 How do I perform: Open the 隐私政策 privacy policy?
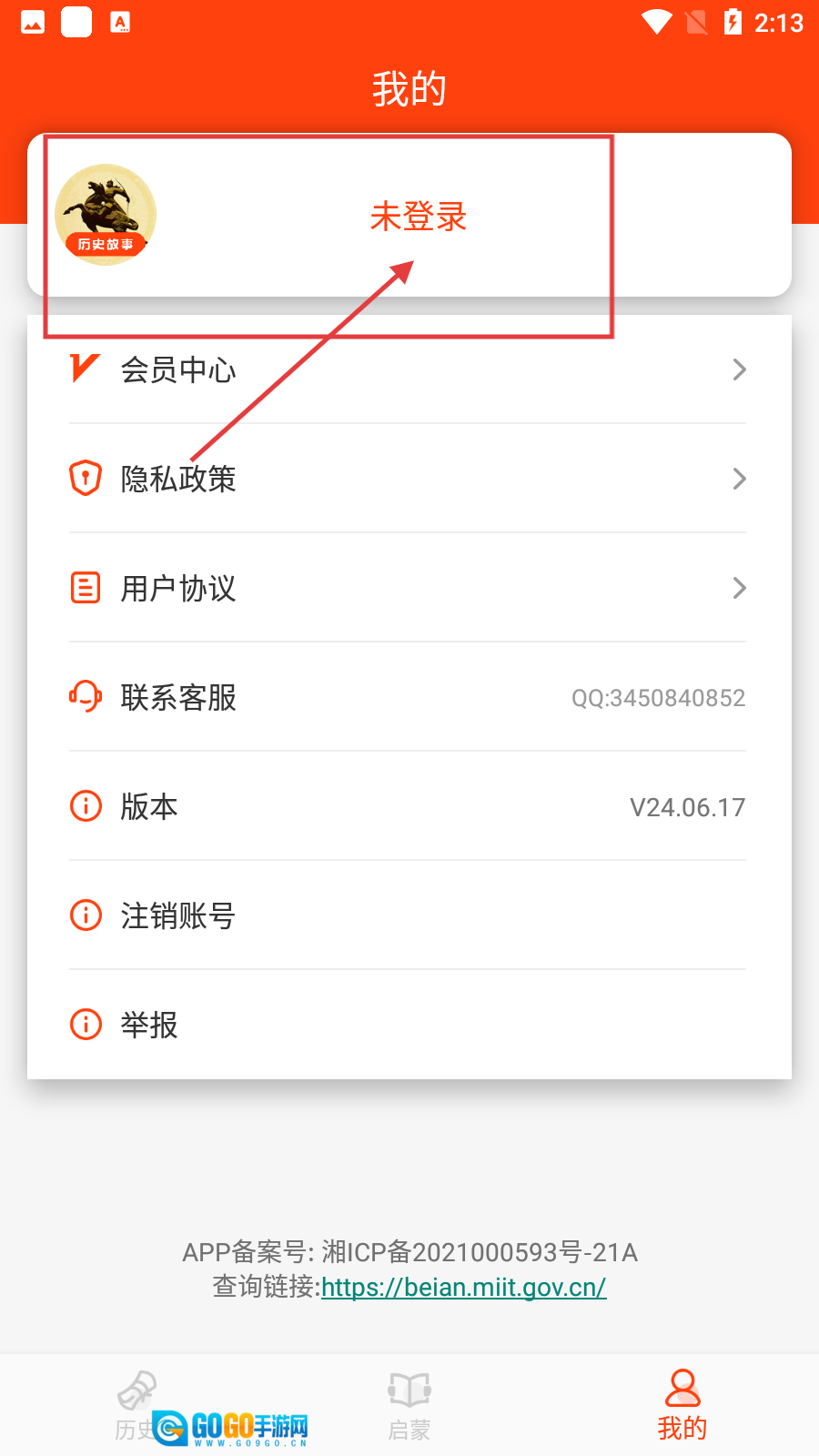point(408,479)
